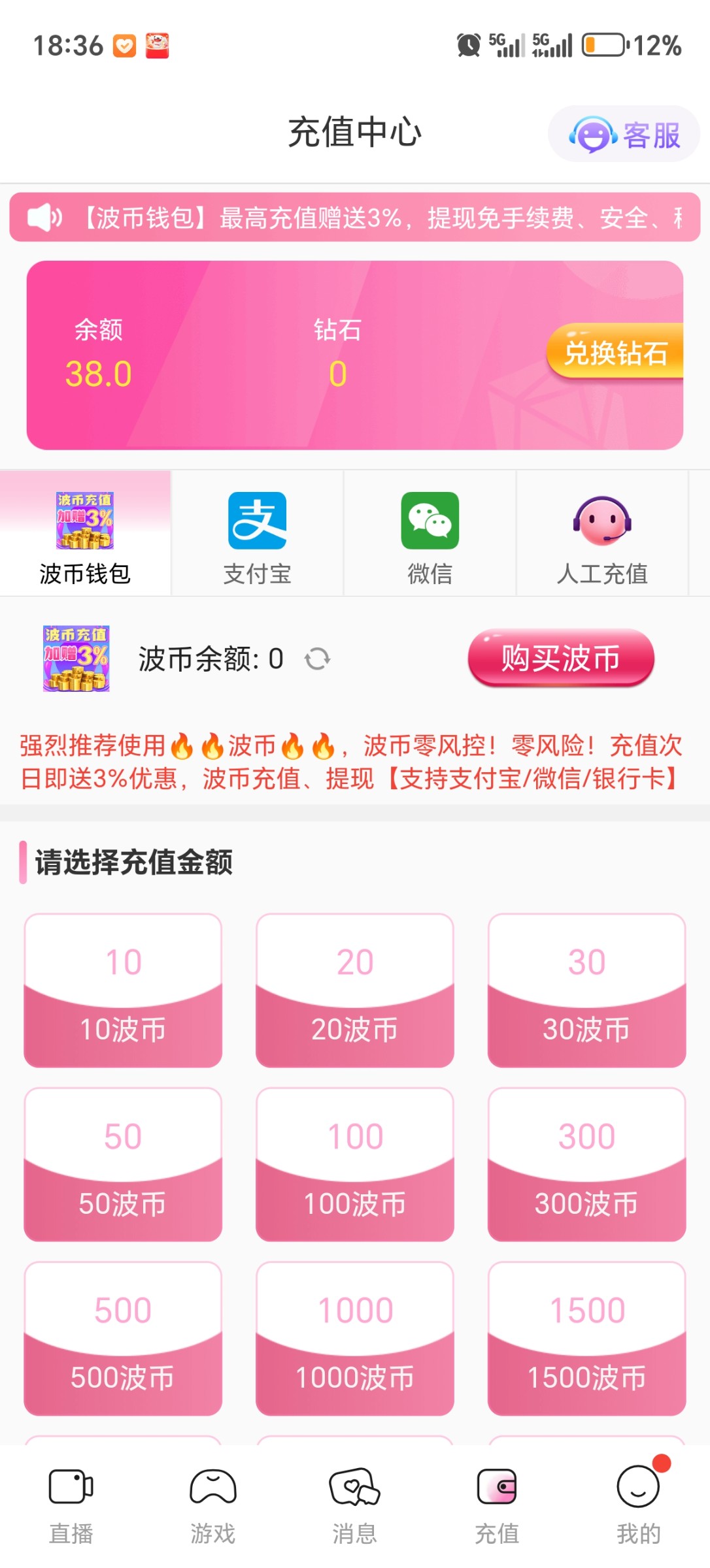Choose the 300波币 recharge amount
Image resolution: width=710 pixels, height=1568 pixels.
tap(586, 1165)
